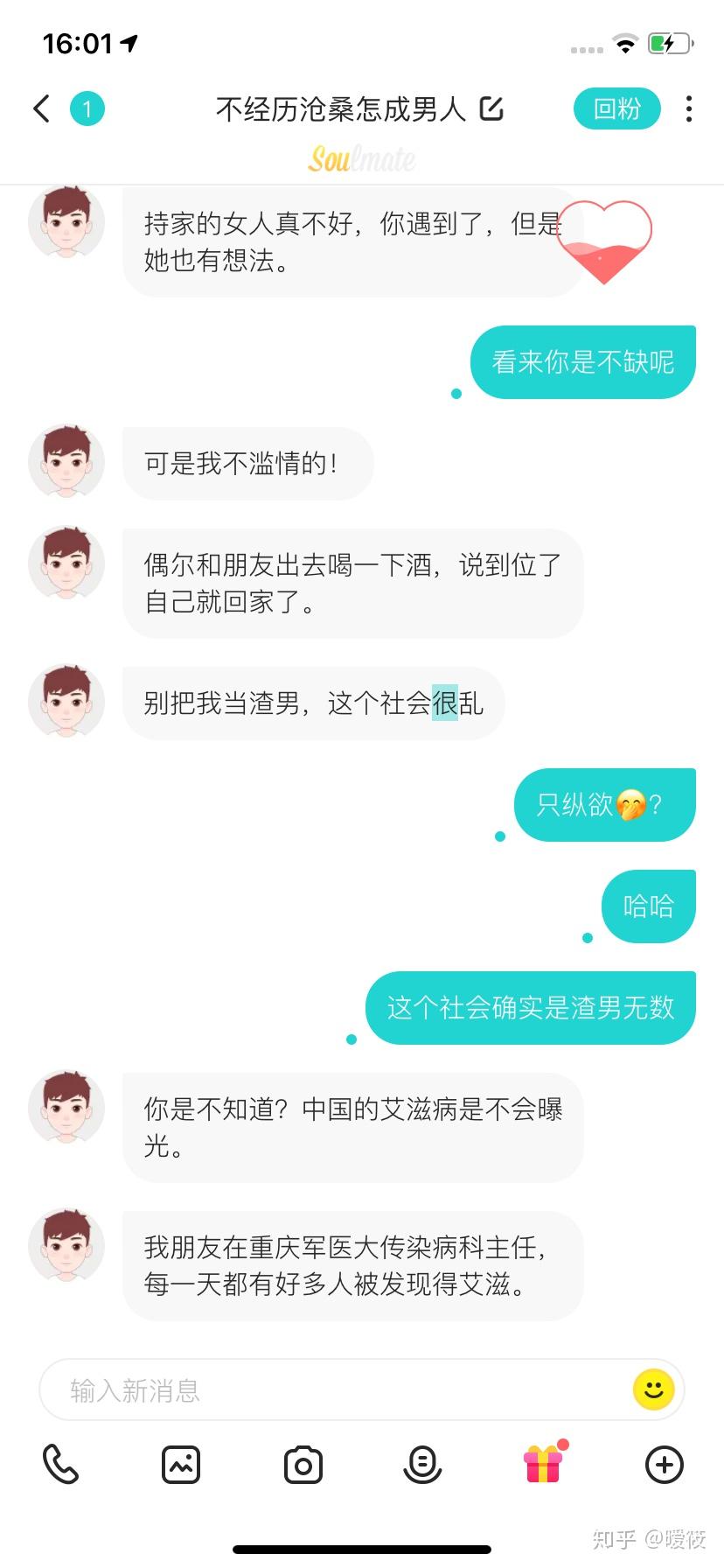
Task: Launch the camera from the toolbar
Action: [302, 1464]
